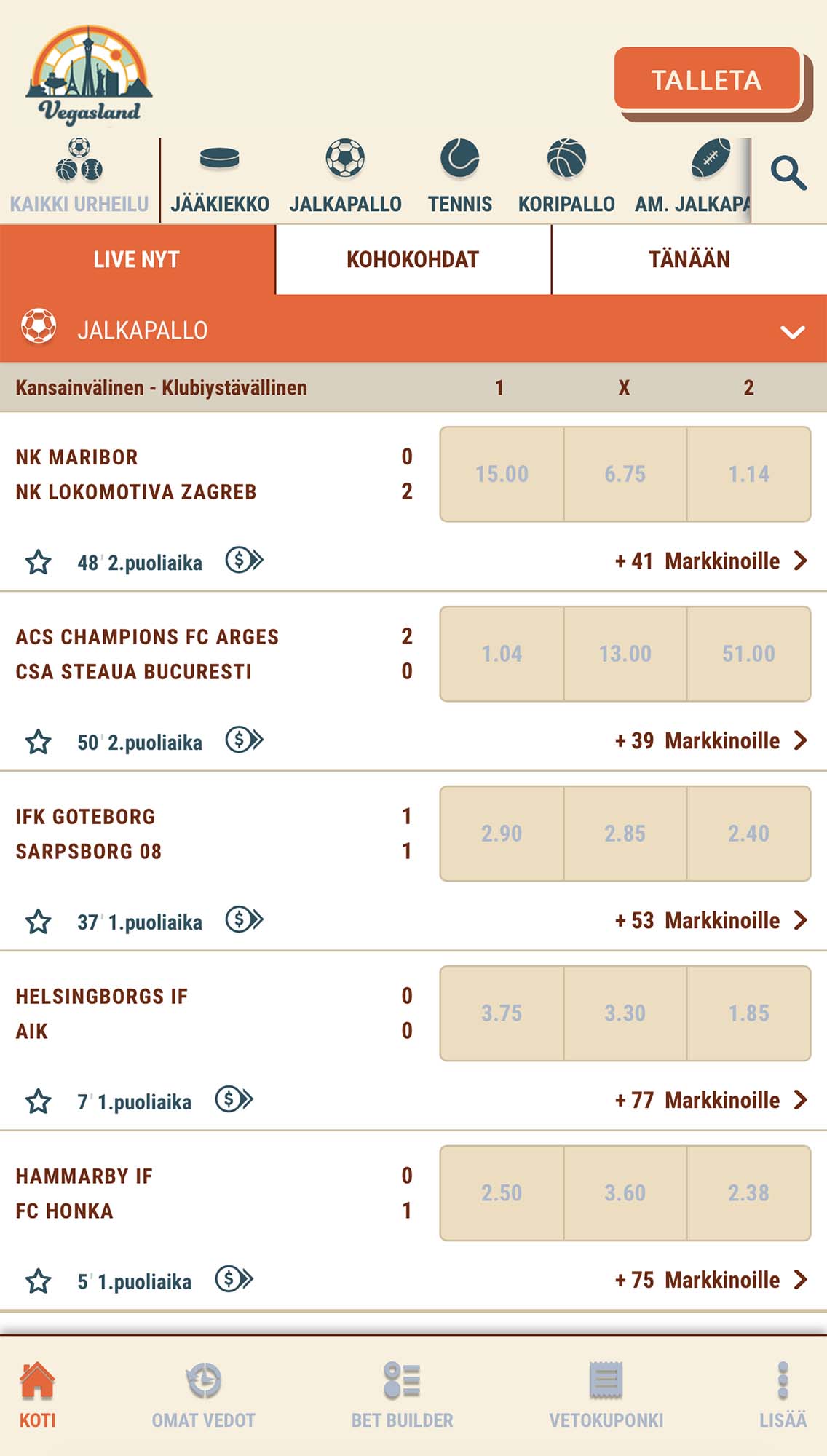Select the Tennis sport category
Screen dimensions: 827x1456
460,178
